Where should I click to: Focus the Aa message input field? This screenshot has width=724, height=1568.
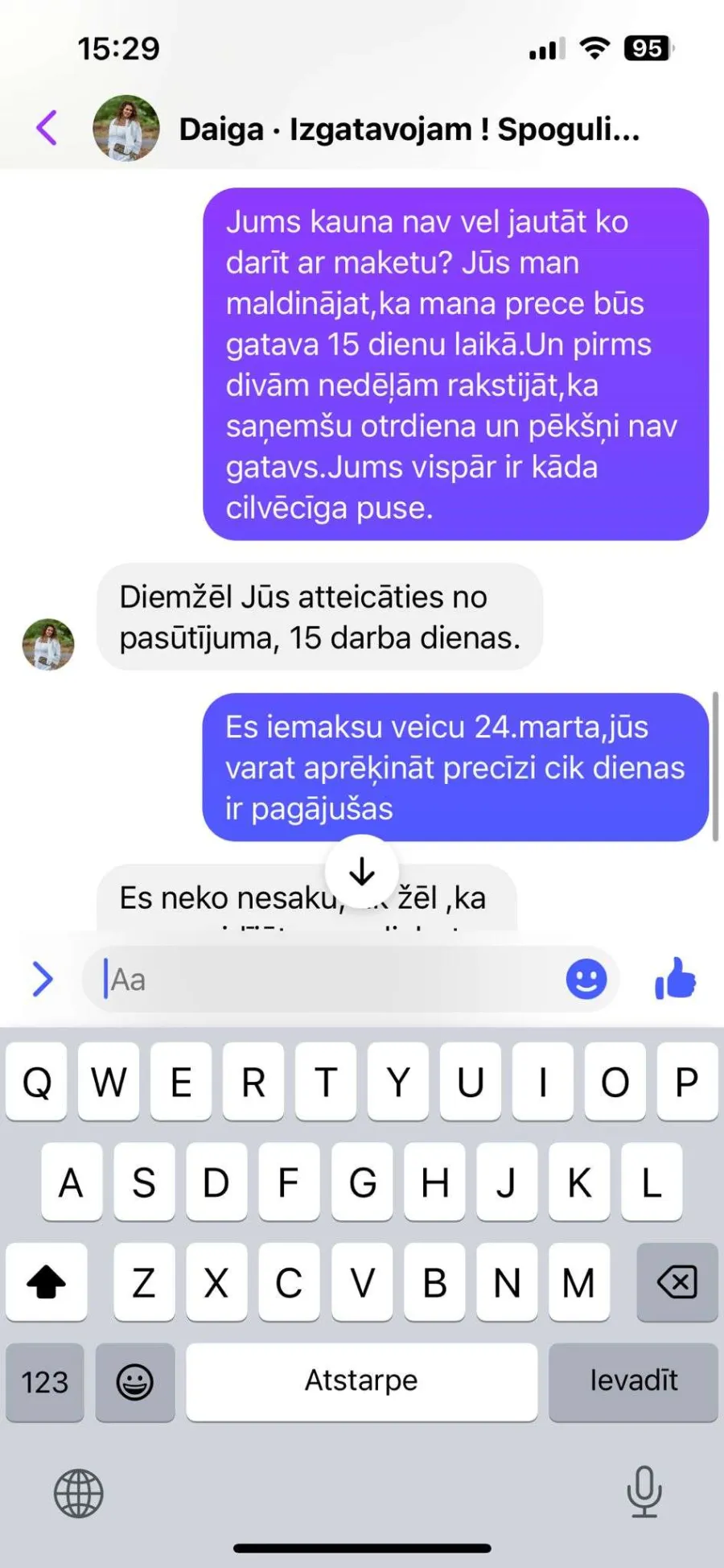[330, 979]
